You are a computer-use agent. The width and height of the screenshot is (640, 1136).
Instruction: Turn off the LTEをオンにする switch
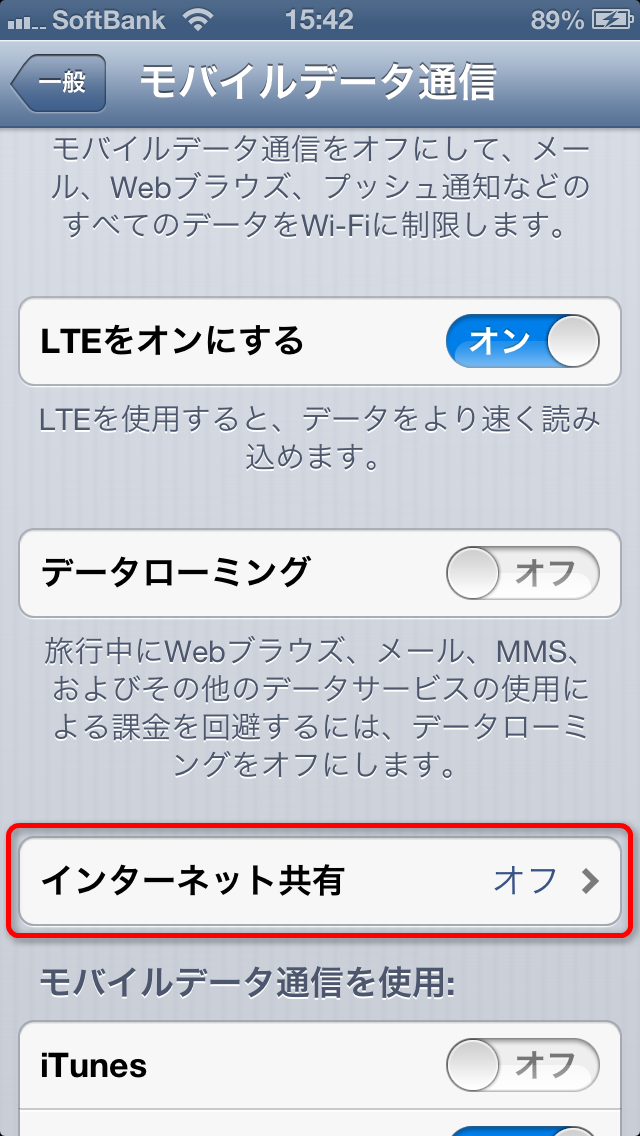point(523,341)
